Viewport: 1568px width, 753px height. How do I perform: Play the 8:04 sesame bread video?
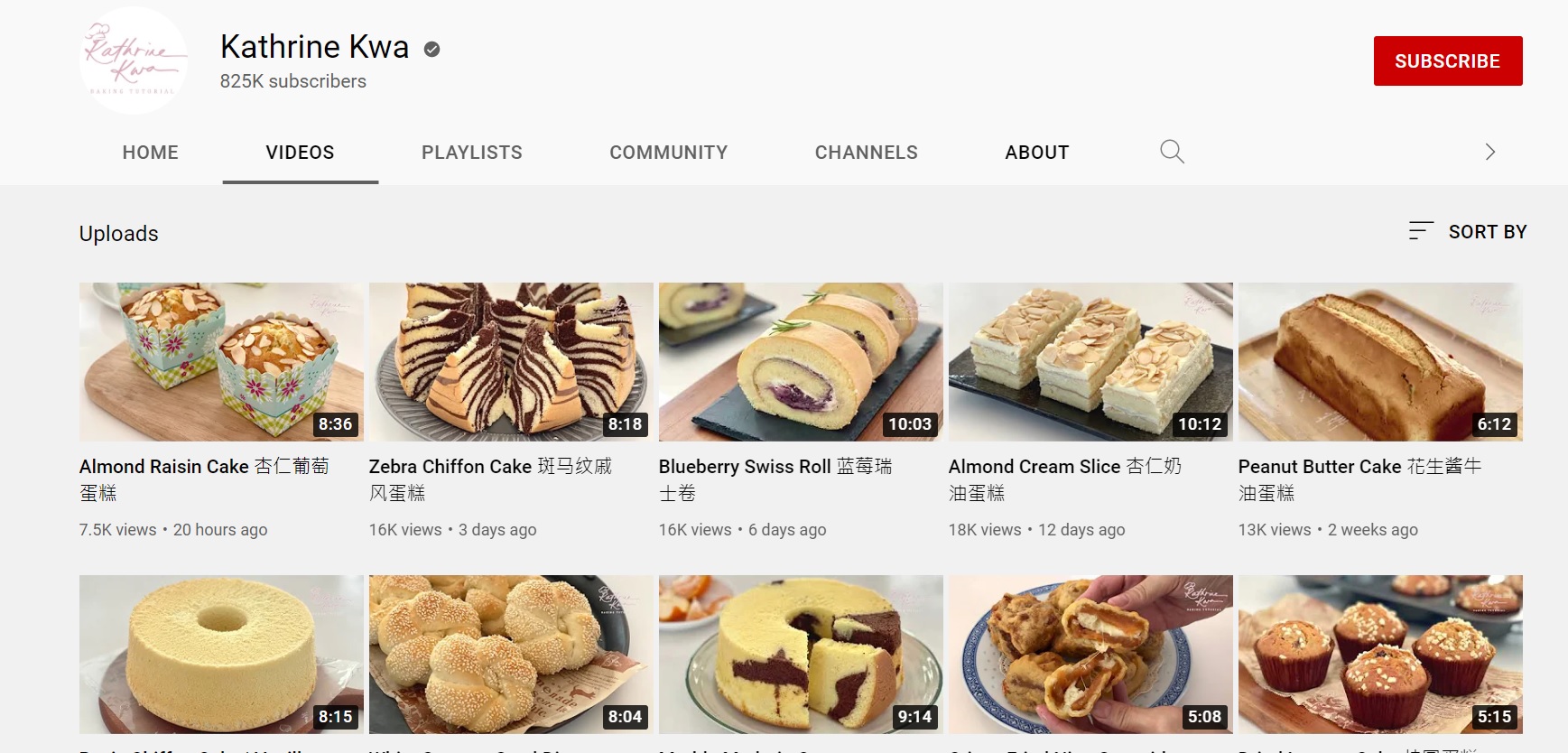pos(511,655)
